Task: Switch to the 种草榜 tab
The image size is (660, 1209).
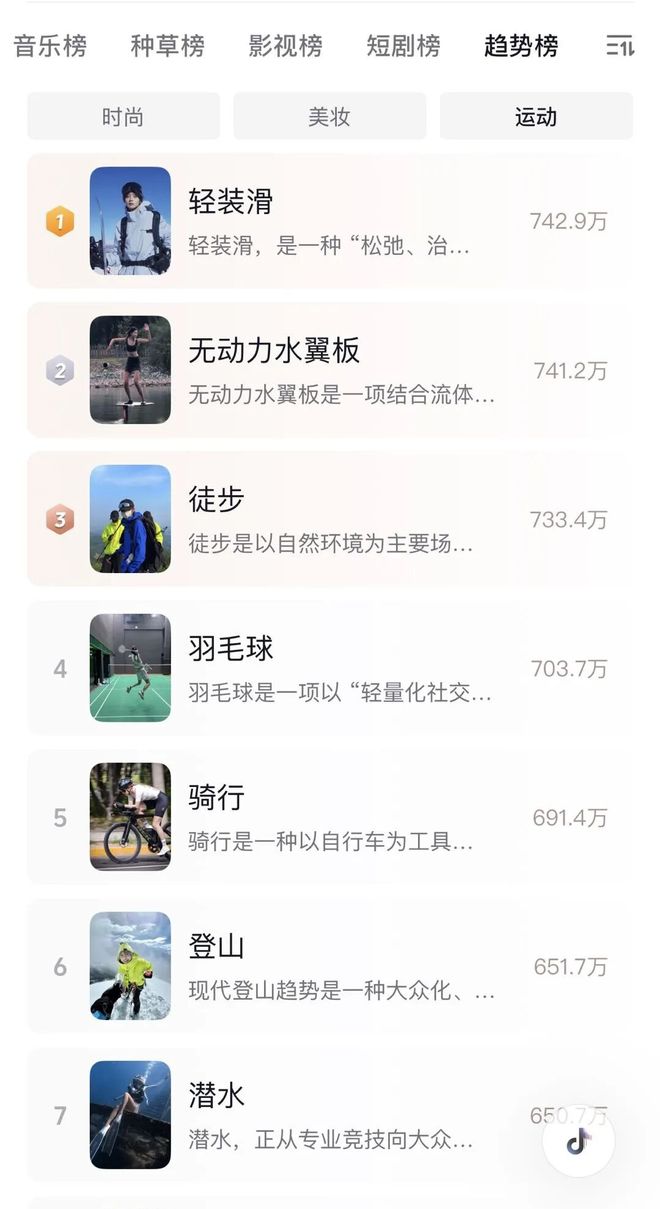Action: [x=167, y=46]
